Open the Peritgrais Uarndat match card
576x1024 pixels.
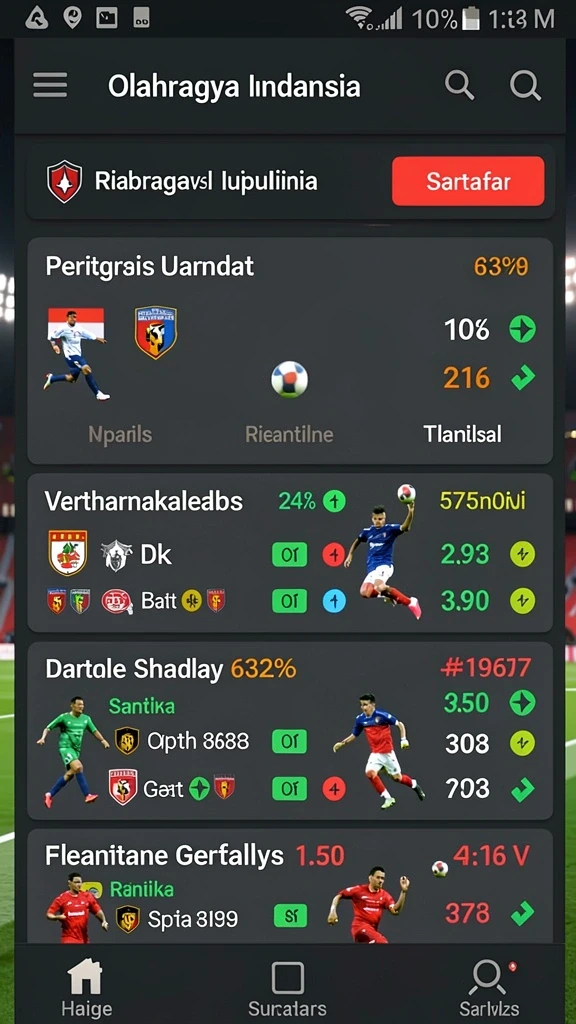(290, 351)
